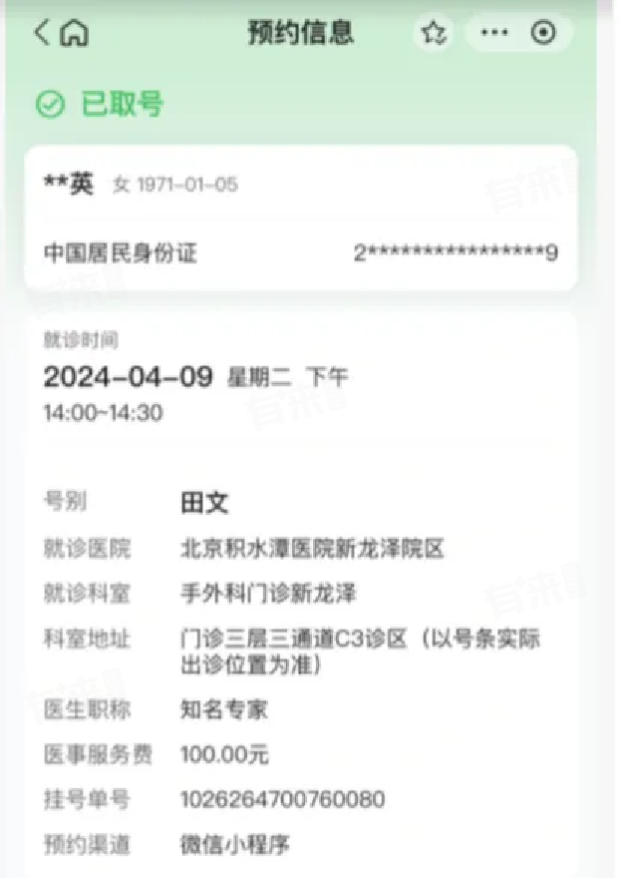
Task: Go back using the top-left arrow
Action: coord(41,33)
